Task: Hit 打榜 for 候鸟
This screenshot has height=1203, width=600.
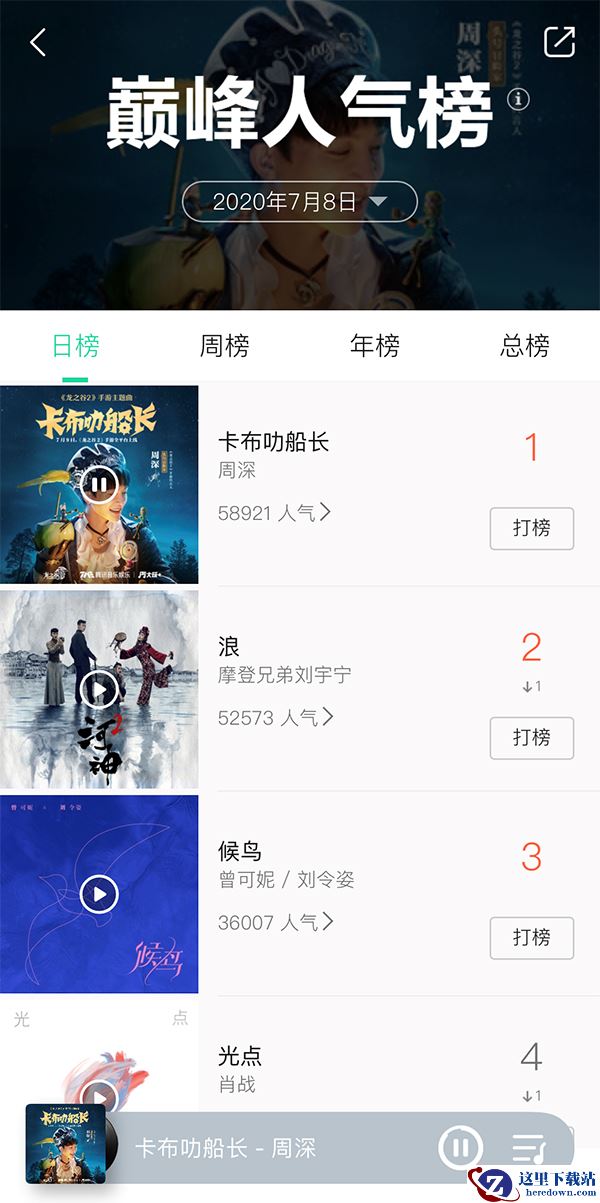Action: (531, 937)
